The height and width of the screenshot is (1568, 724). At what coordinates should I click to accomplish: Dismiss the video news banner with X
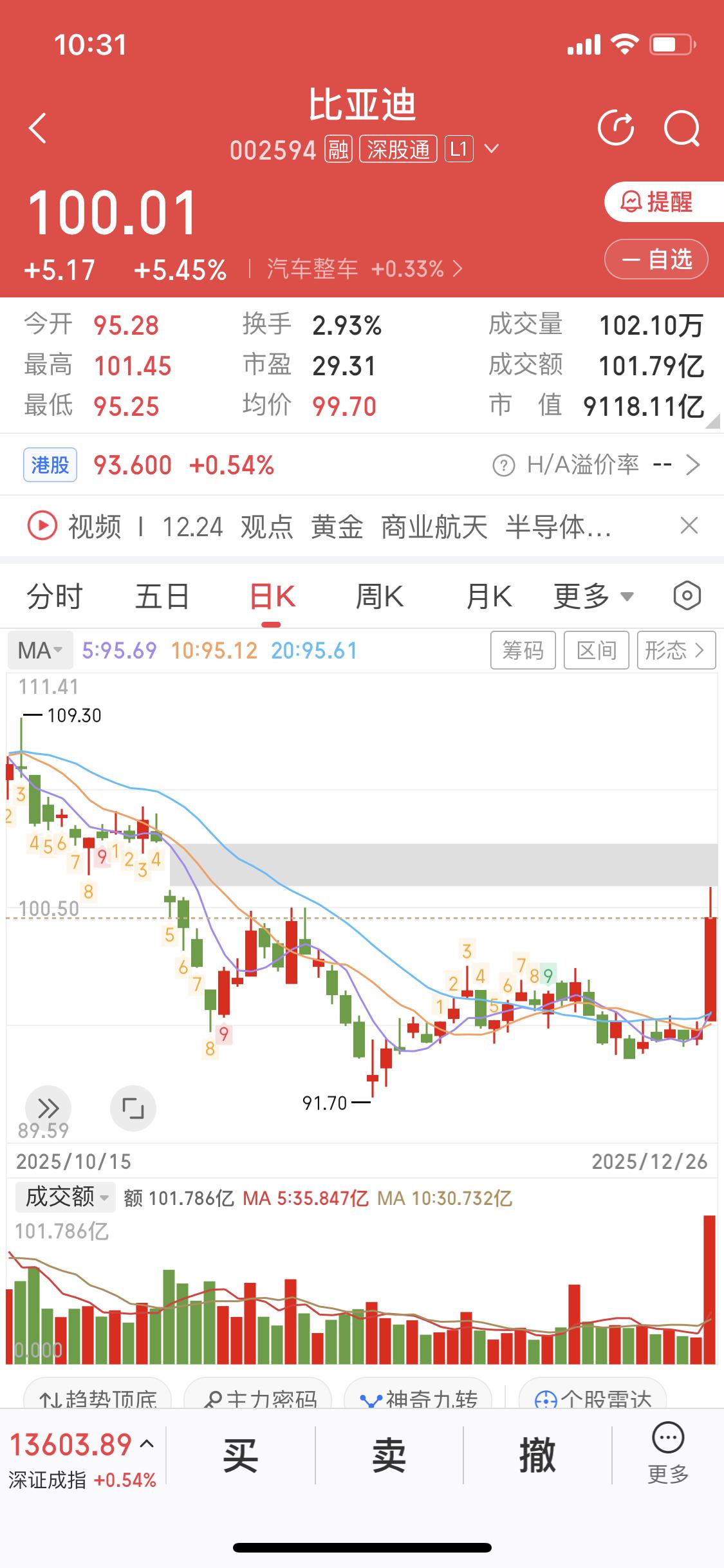689,525
